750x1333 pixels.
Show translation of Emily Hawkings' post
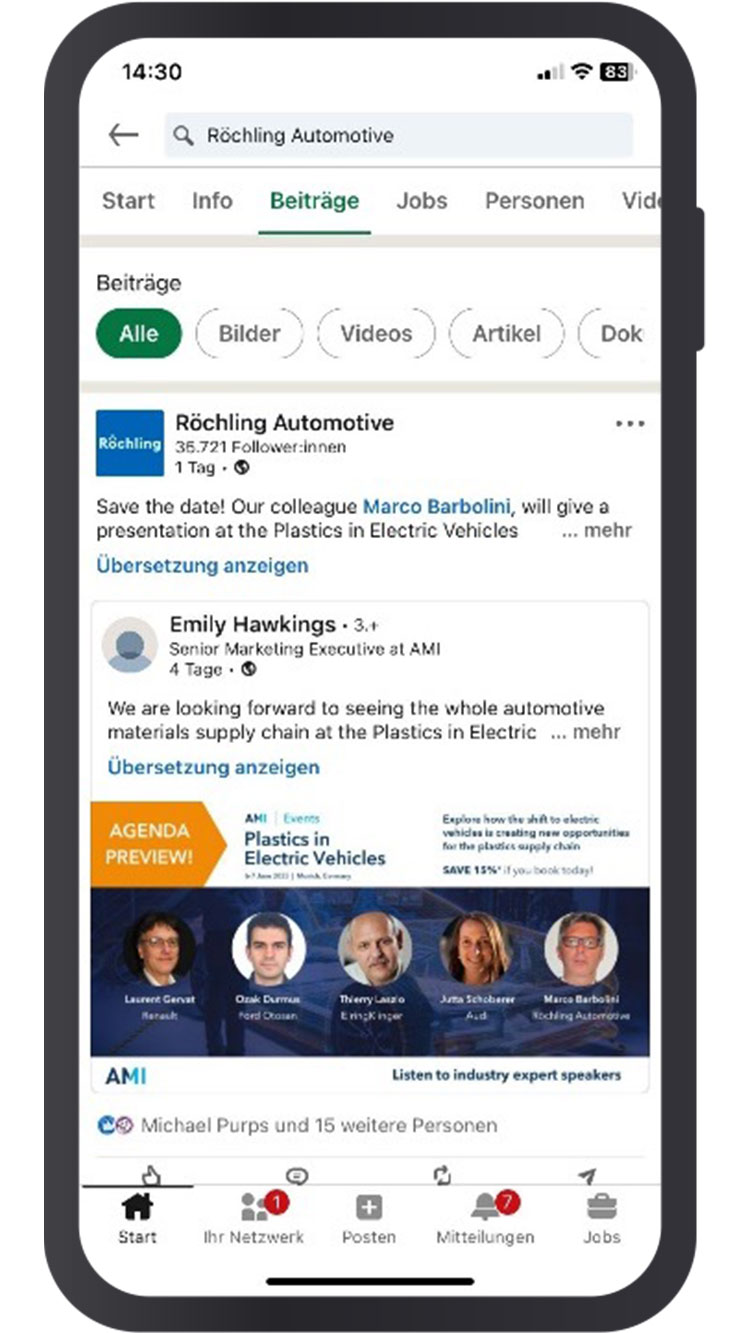pyautogui.click(x=213, y=767)
